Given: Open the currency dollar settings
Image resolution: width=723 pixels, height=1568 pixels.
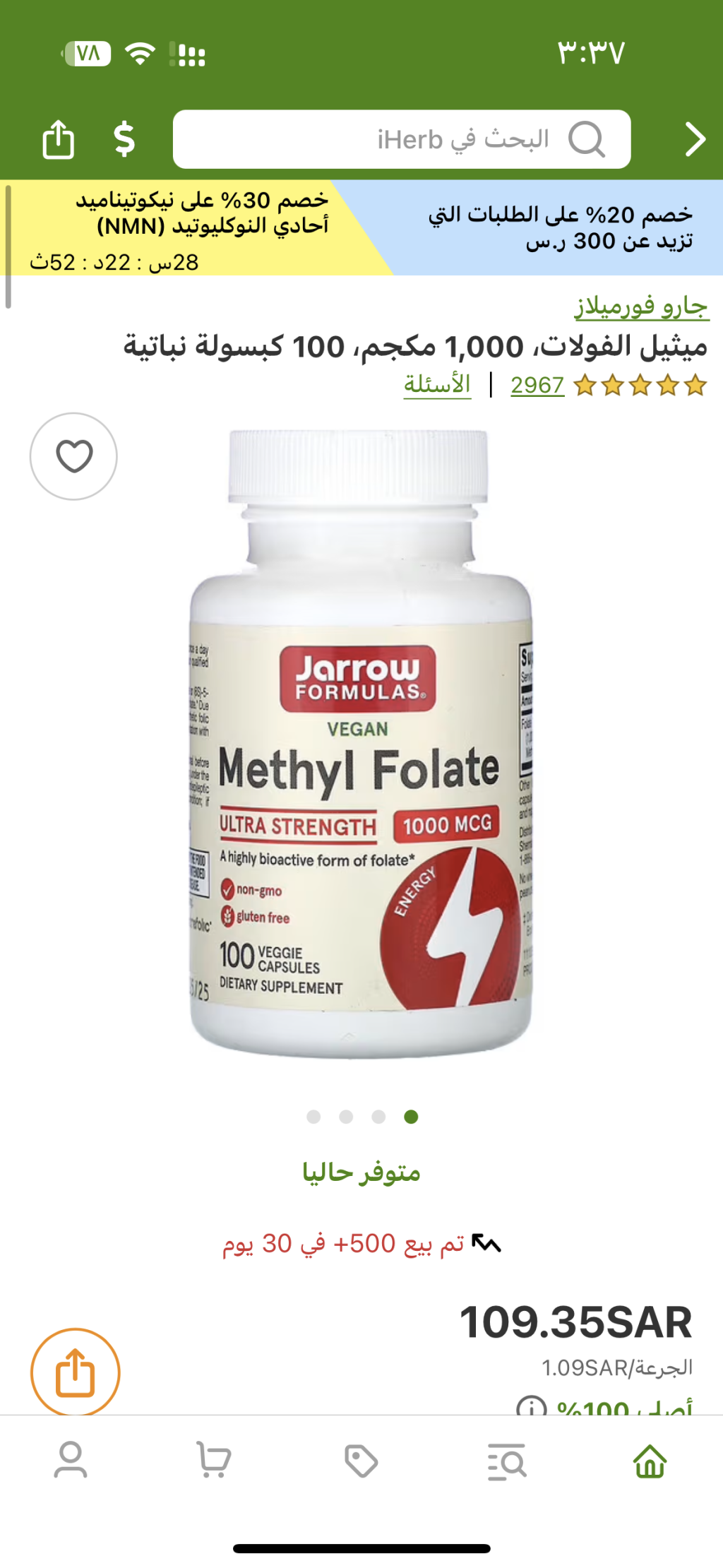Looking at the screenshot, I should click(x=124, y=139).
